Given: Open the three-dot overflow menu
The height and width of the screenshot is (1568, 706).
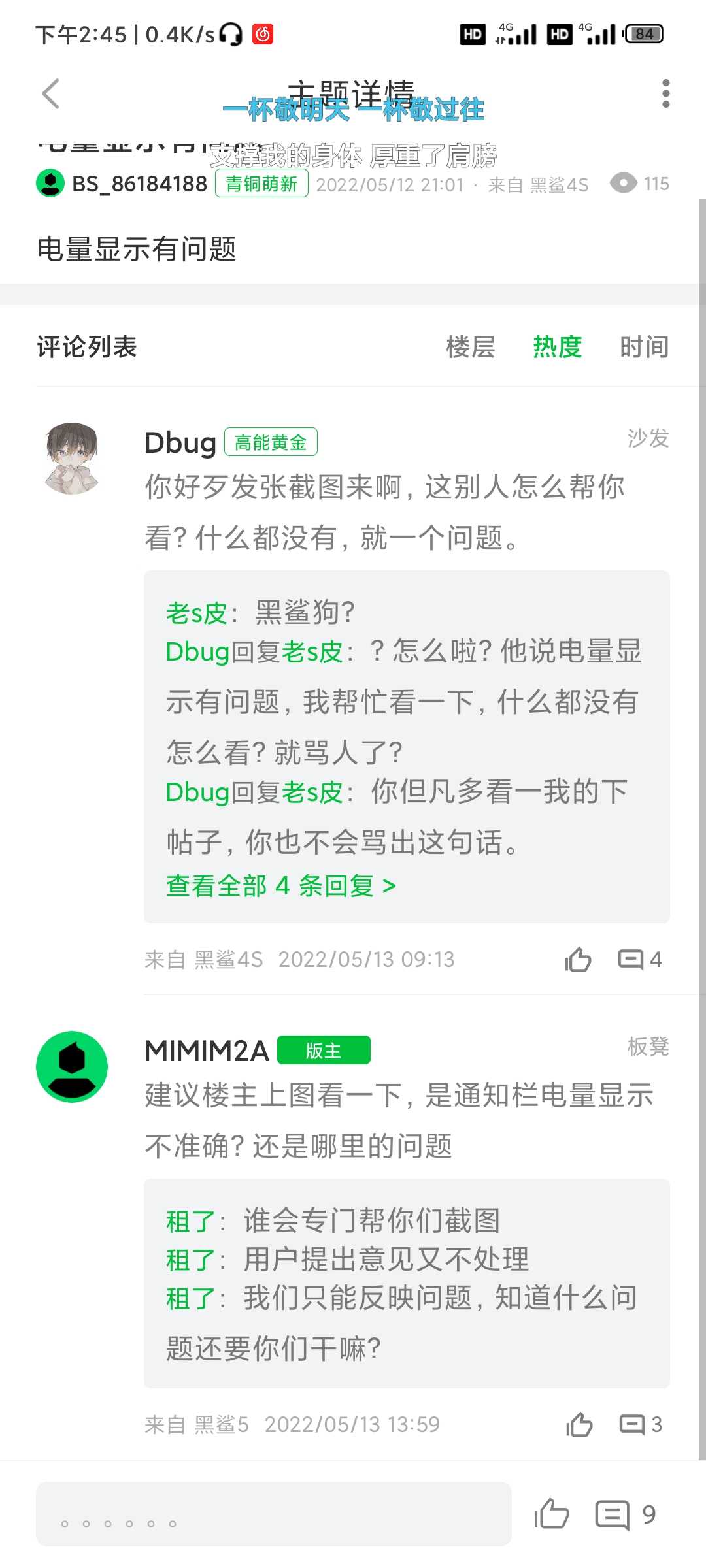Looking at the screenshot, I should 665,93.
